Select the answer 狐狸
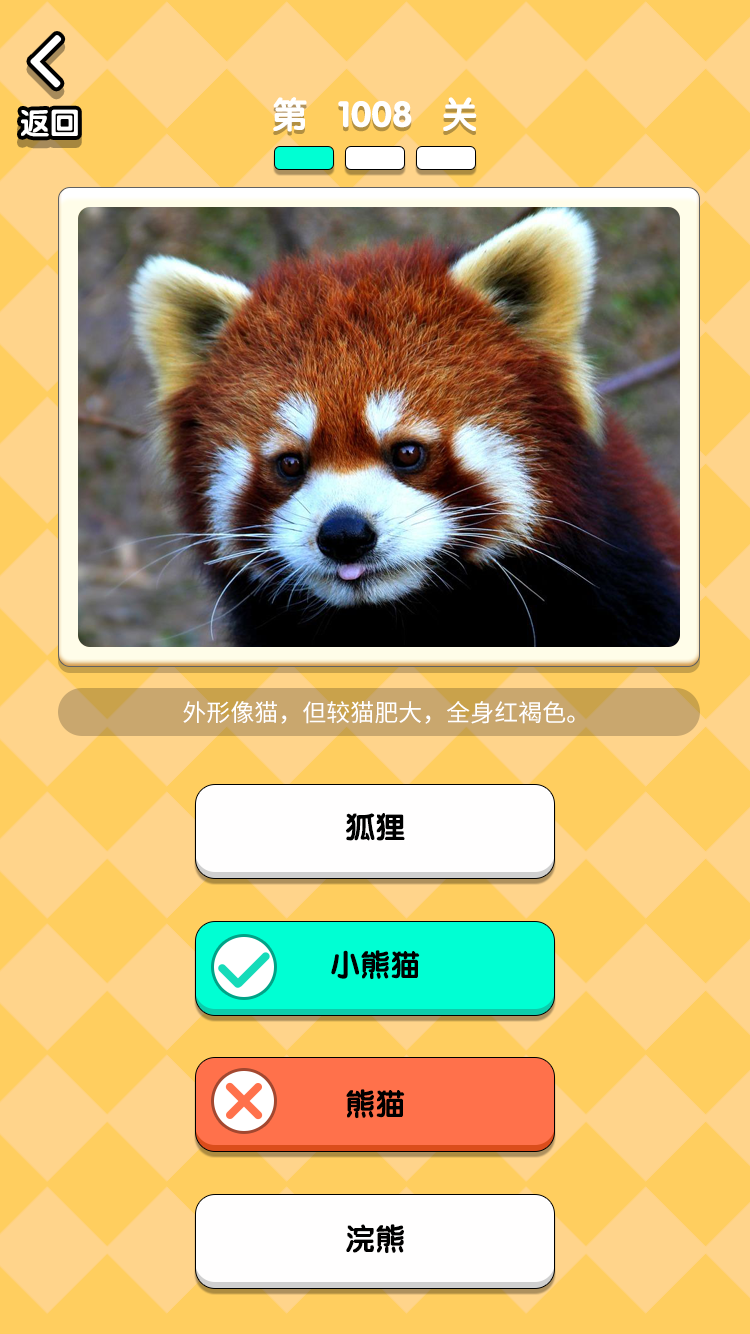The height and width of the screenshot is (1334, 750). click(x=374, y=829)
